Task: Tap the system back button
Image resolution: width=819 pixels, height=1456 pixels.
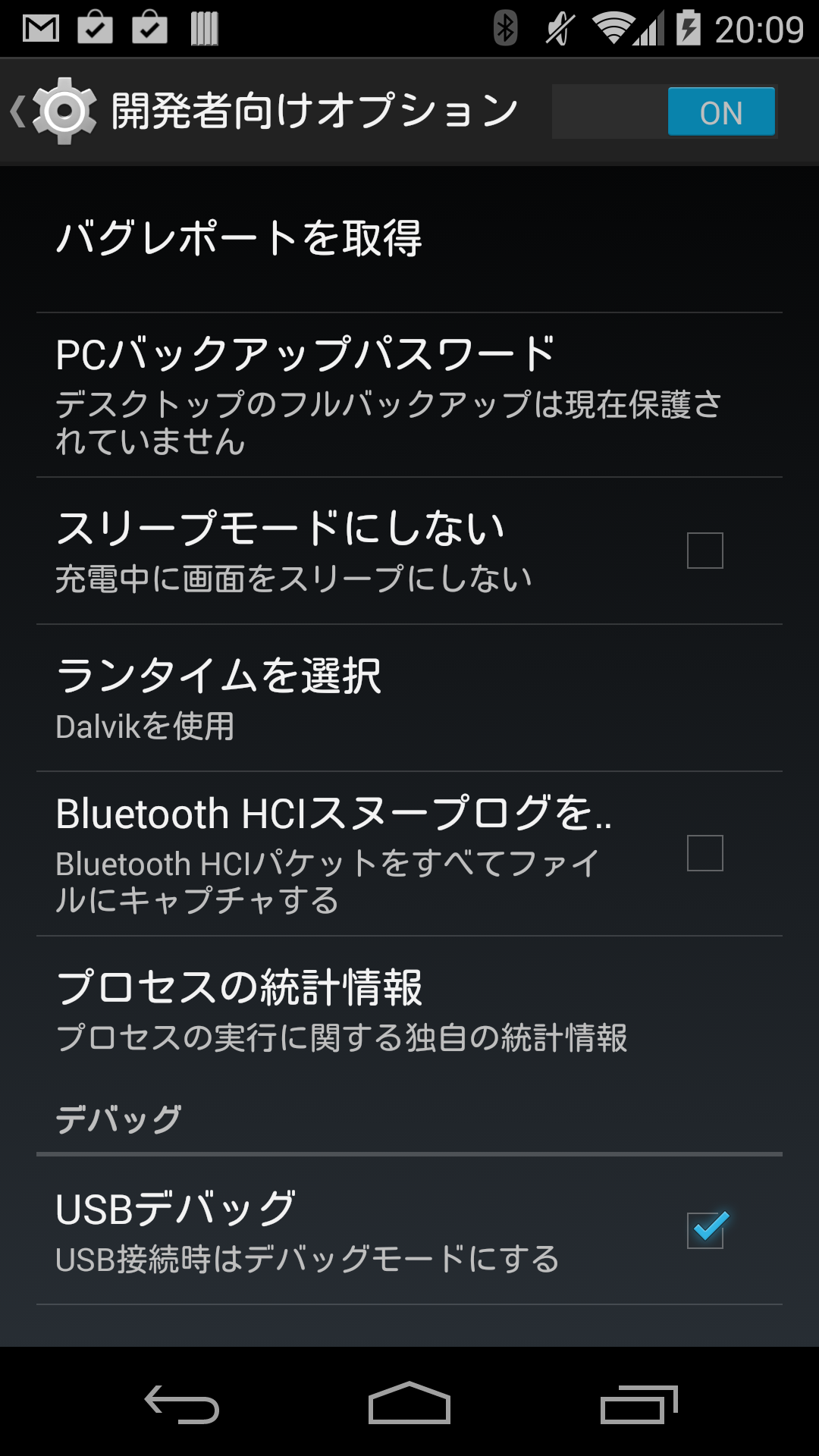Action: tap(182, 1404)
